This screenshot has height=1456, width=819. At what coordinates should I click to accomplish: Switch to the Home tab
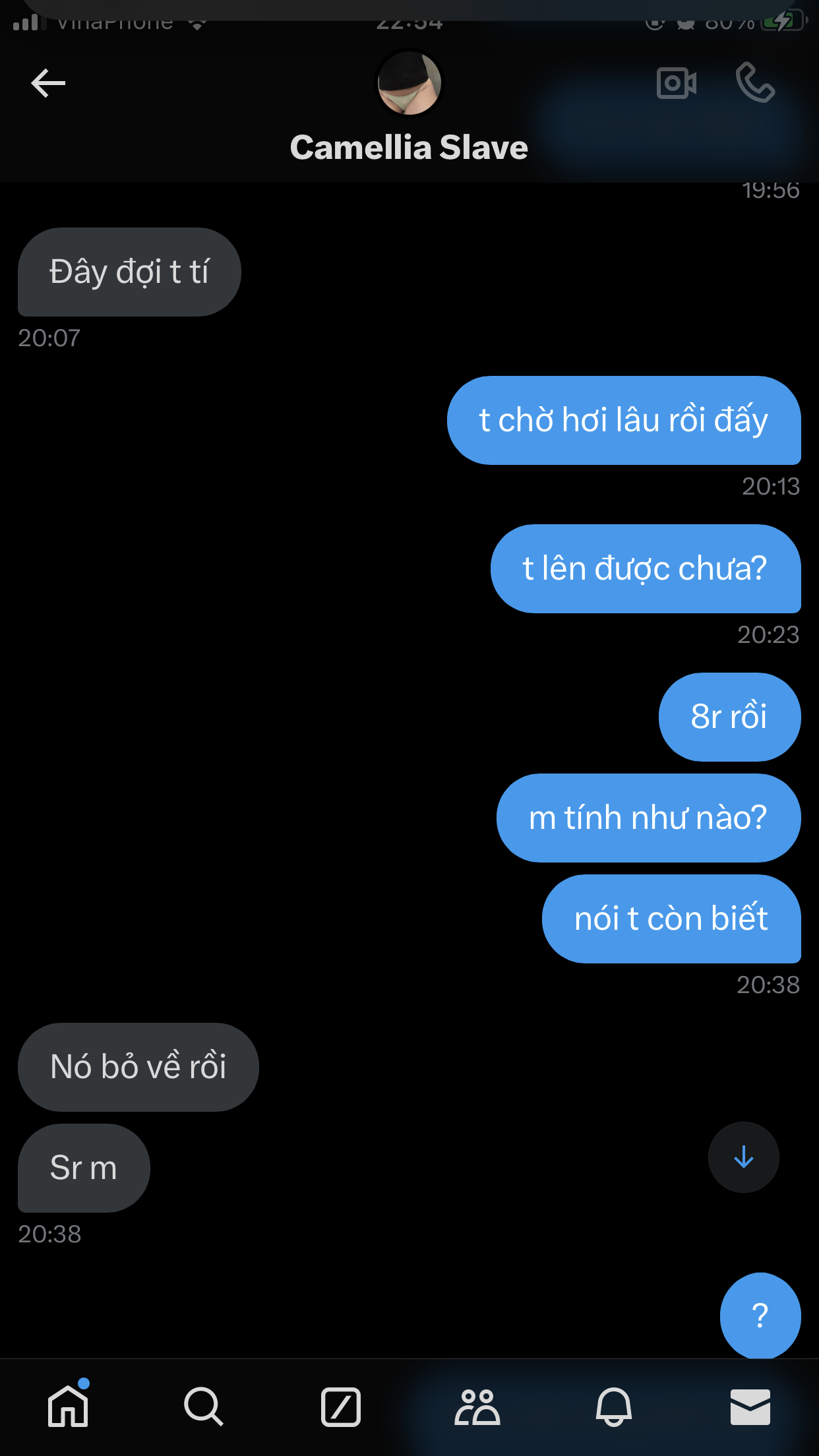pyautogui.click(x=68, y=1407)
